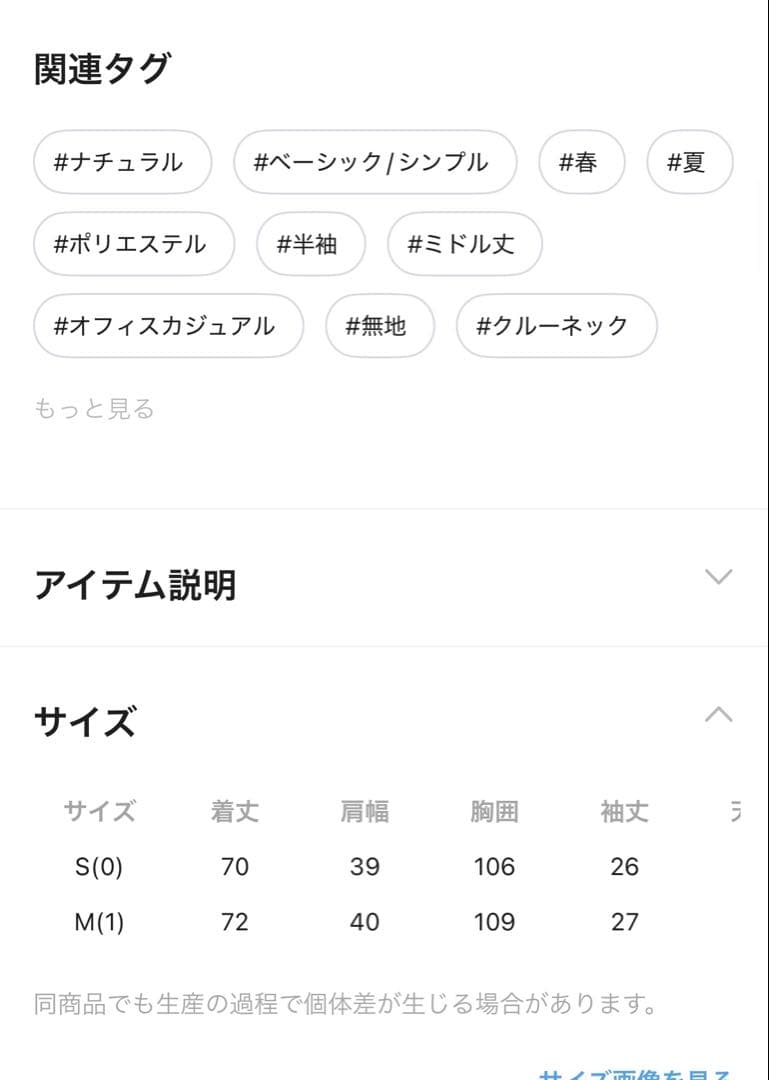Screen dimensions: 769x1080
Task: Tap the #ベーシック/シンプル tag chip
Action: [375, 162]
